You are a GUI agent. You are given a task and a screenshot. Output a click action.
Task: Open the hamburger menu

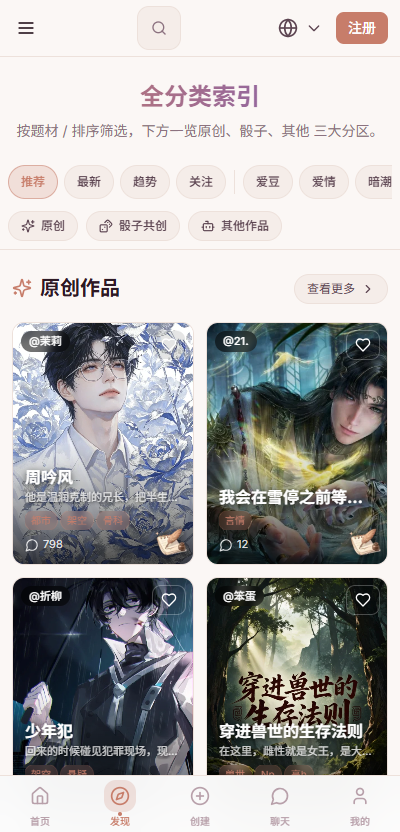tap(26, 28)
